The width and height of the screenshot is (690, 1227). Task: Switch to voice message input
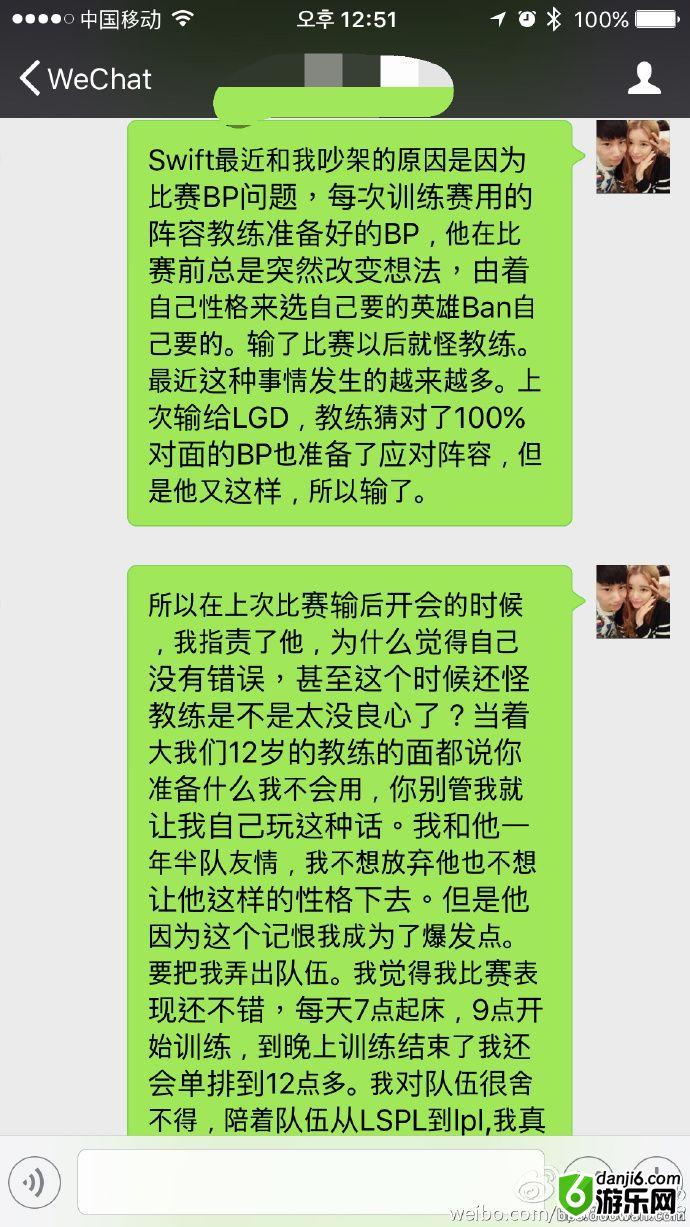click(34, 1184)
